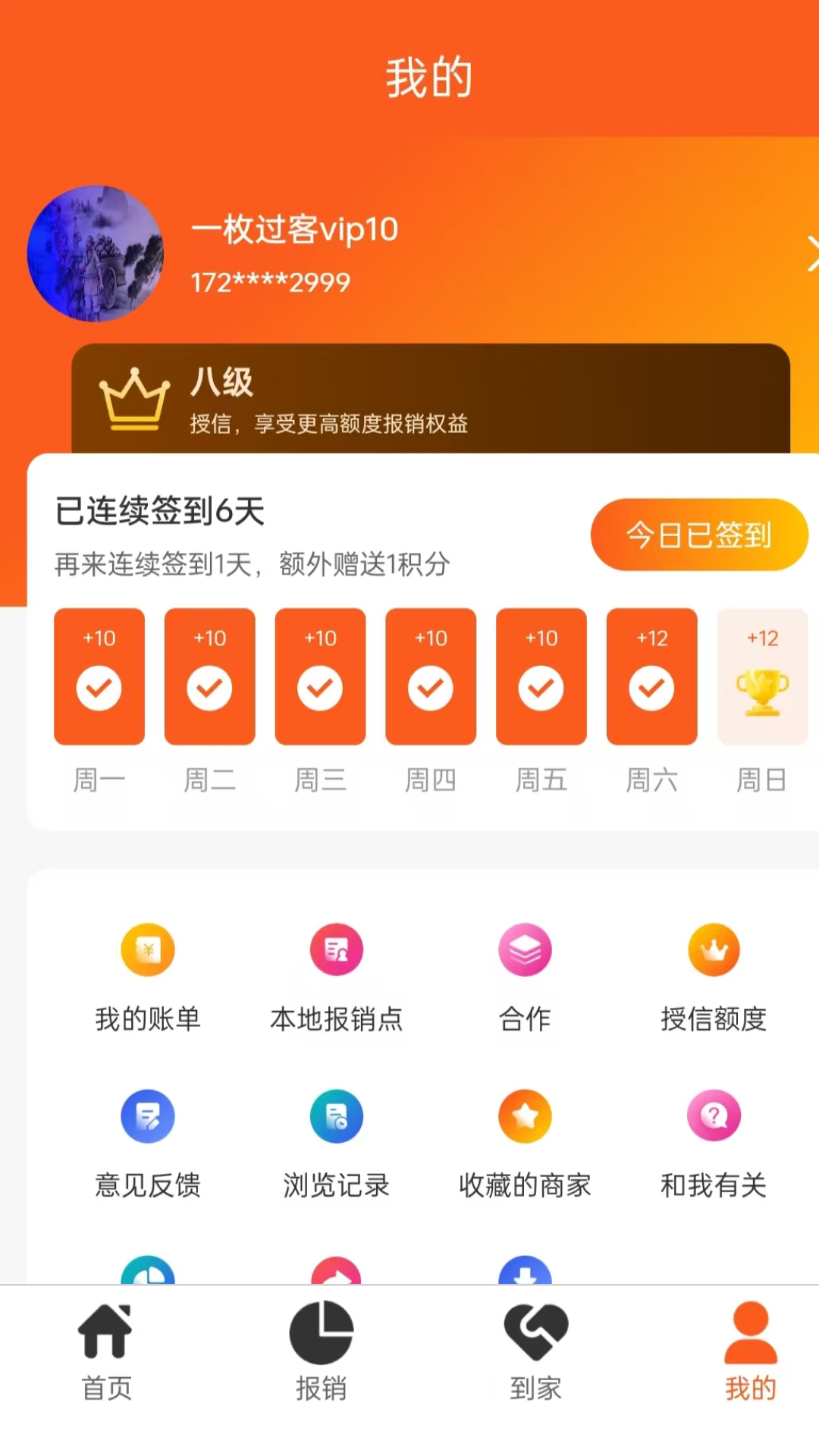View 授信额度
This screenshot has width=819, height=1456.
pyautogui.click(x=714, y=977)
